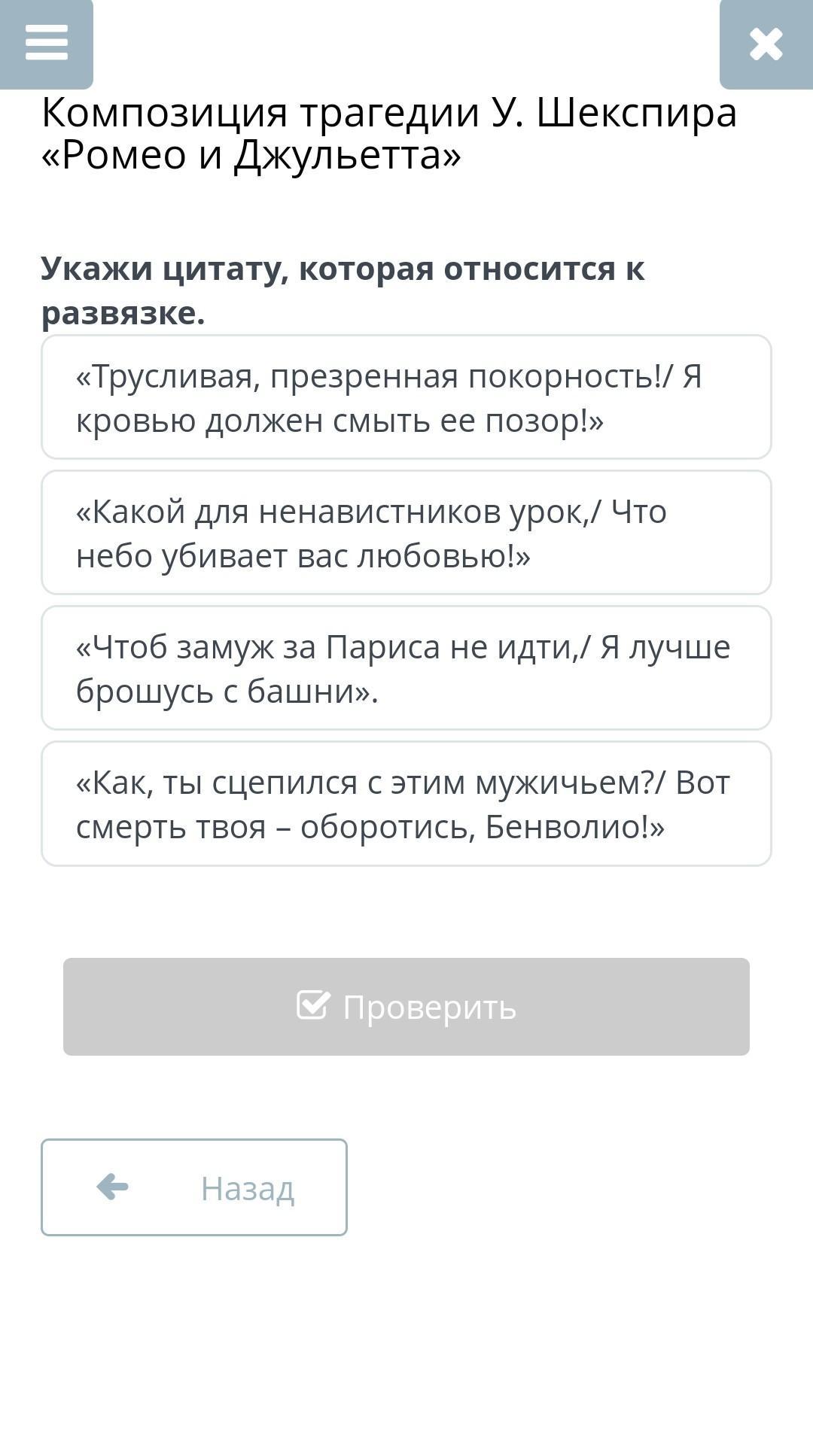
Task: Pick the option «Чтоб замуж за Париса не идти»
Action: coord(406,668)
